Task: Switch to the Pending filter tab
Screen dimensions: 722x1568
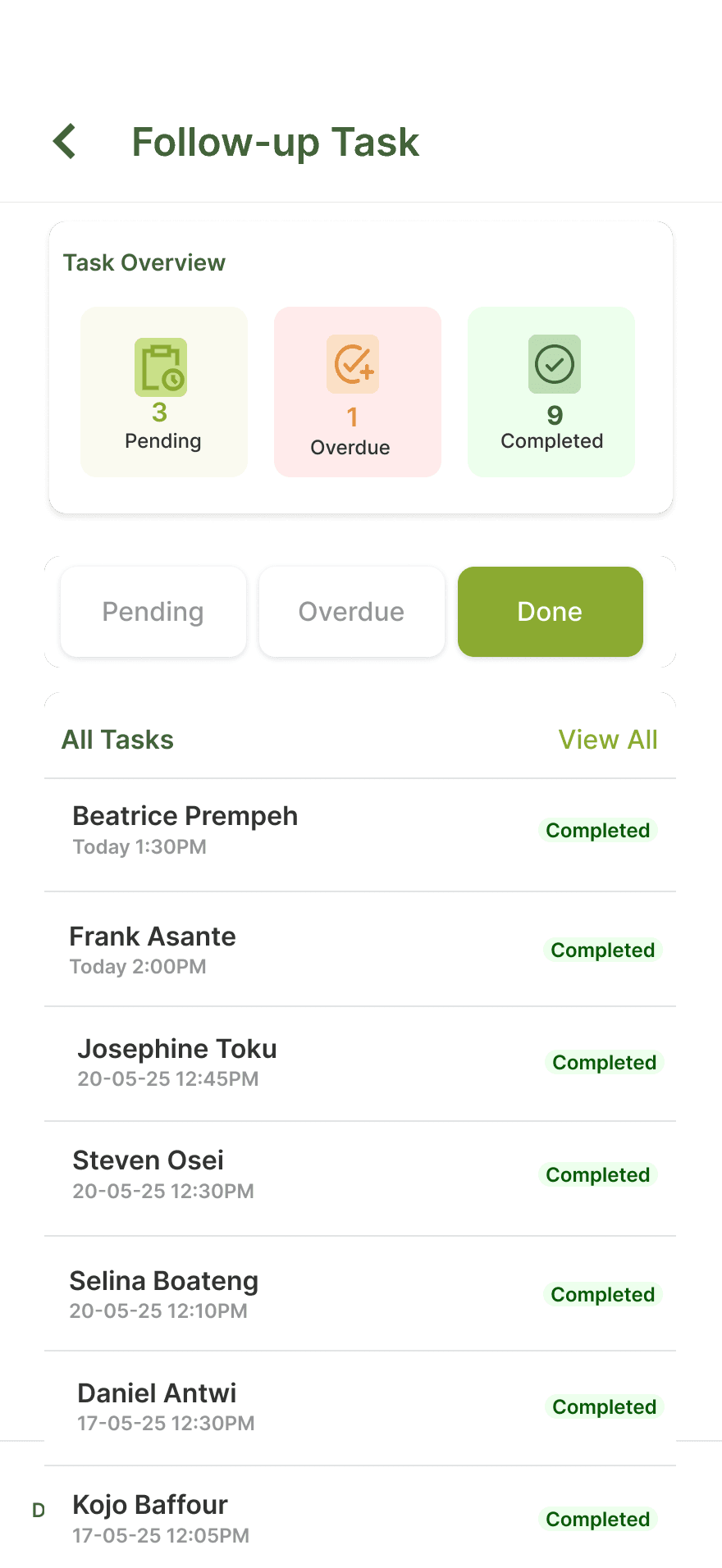Action: click(x=153, y=612)
